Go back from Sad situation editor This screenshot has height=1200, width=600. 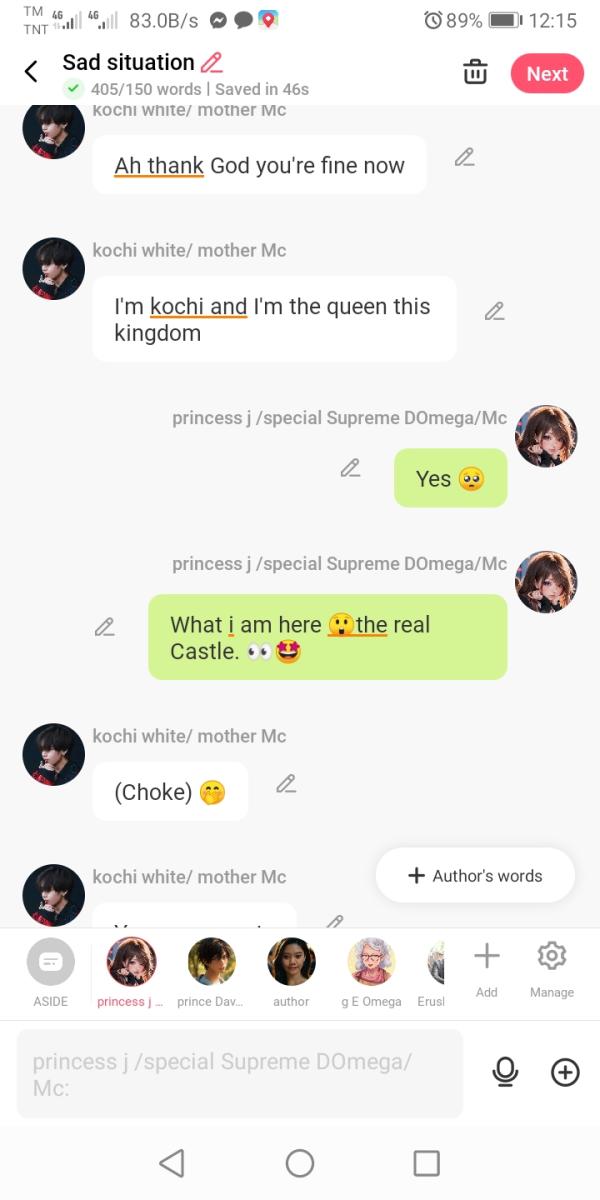31,72
